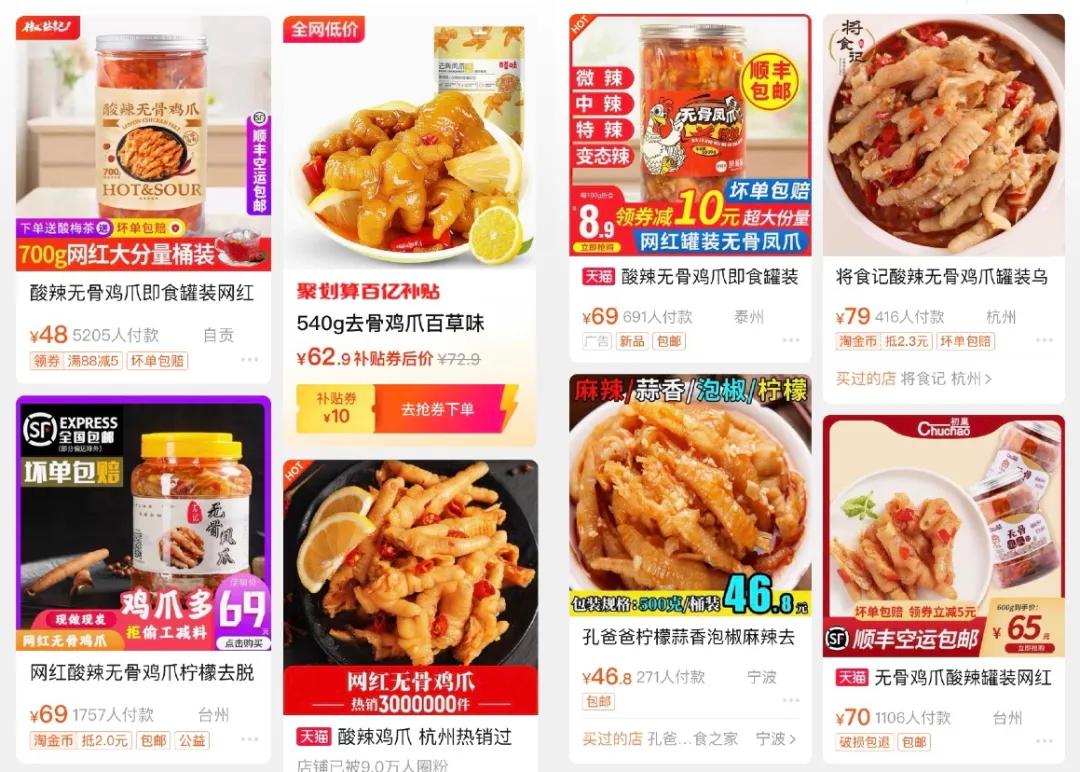The height and width of the screenshot is (772, 1080).
Task: Open the 天猫 酸辣无骨鸡爪即食罐装 item from 泰州
Action: (709, 277)
